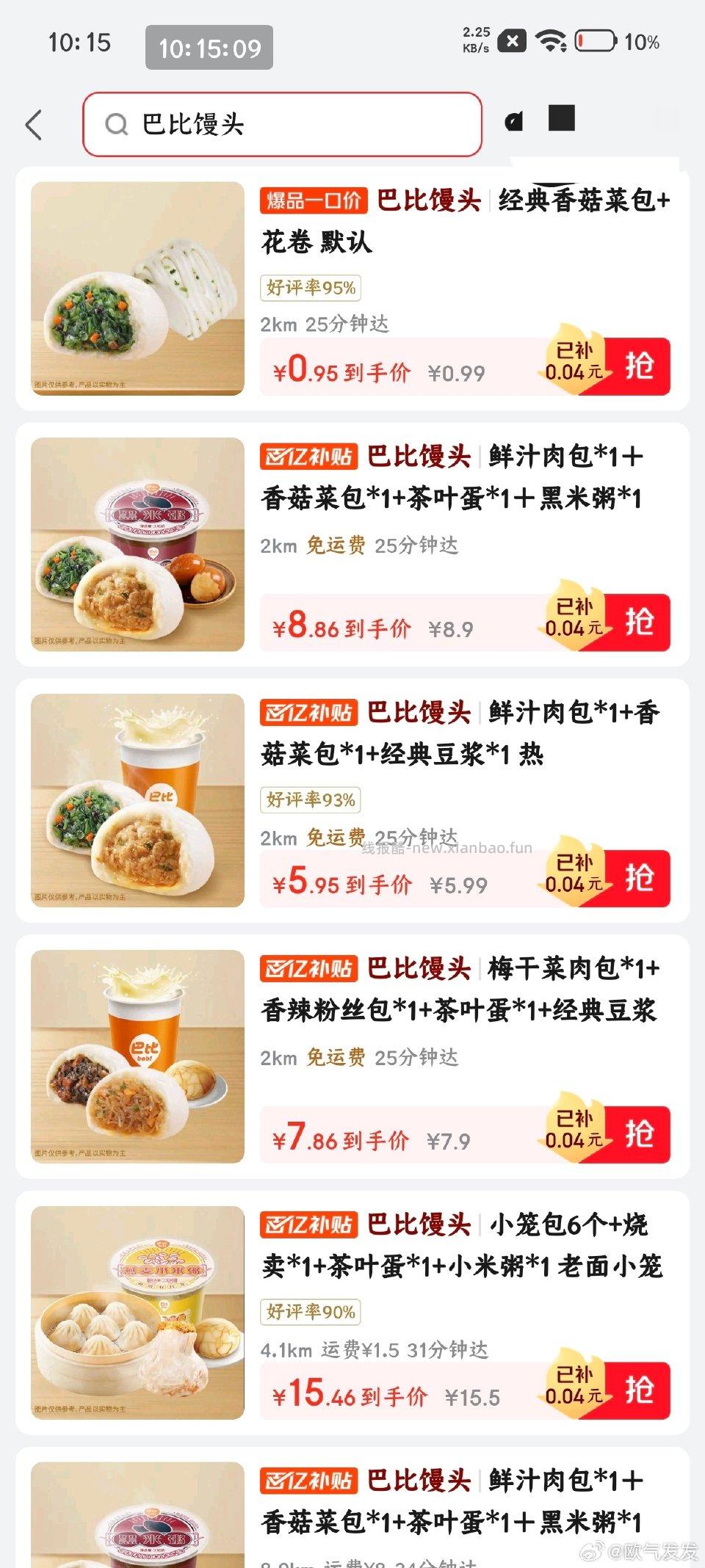Tap the 爆品一口价 badge on first listing
Image resolution: width=705 pixels, height=1568 pixels.
(x=316, y=200)
